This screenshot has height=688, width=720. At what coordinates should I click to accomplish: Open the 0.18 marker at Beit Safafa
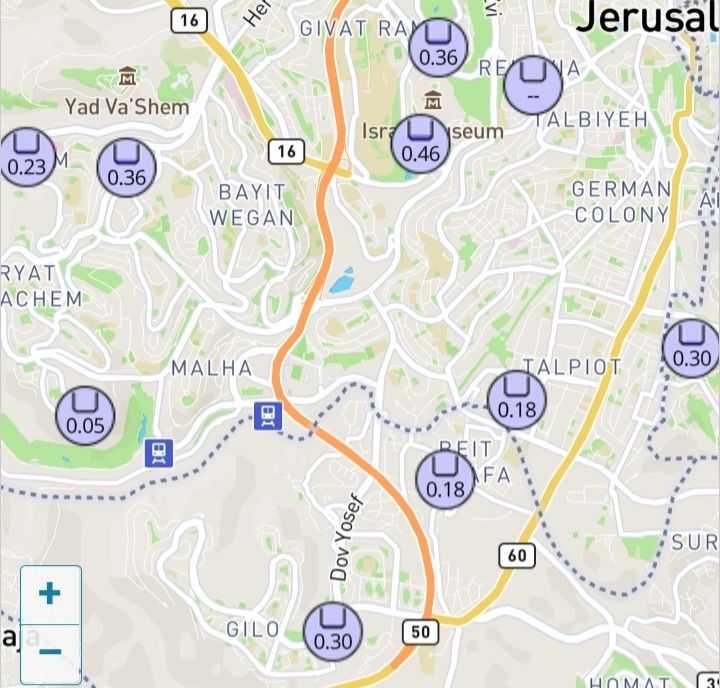(x=445, y=479)
